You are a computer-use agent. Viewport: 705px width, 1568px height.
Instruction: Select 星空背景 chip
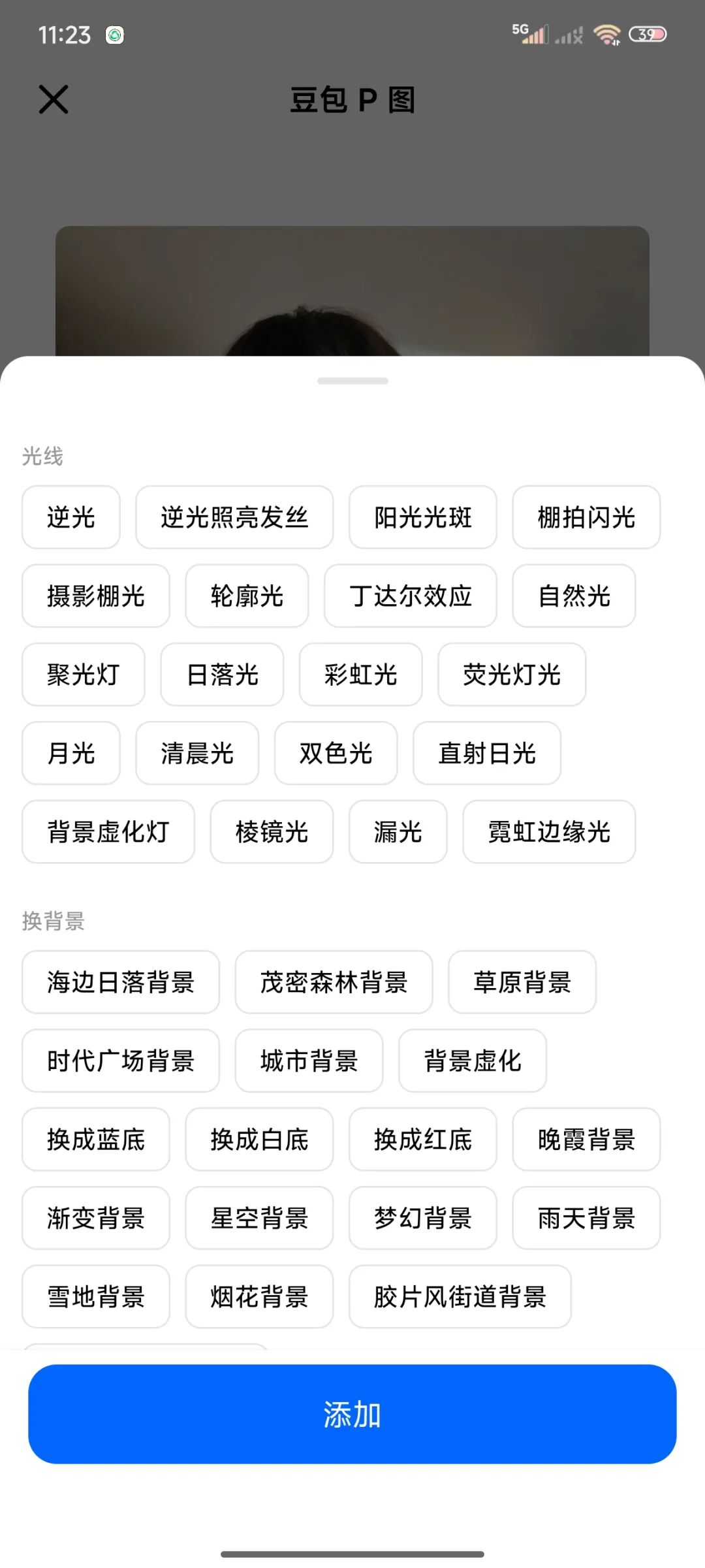pos(259,1218)
